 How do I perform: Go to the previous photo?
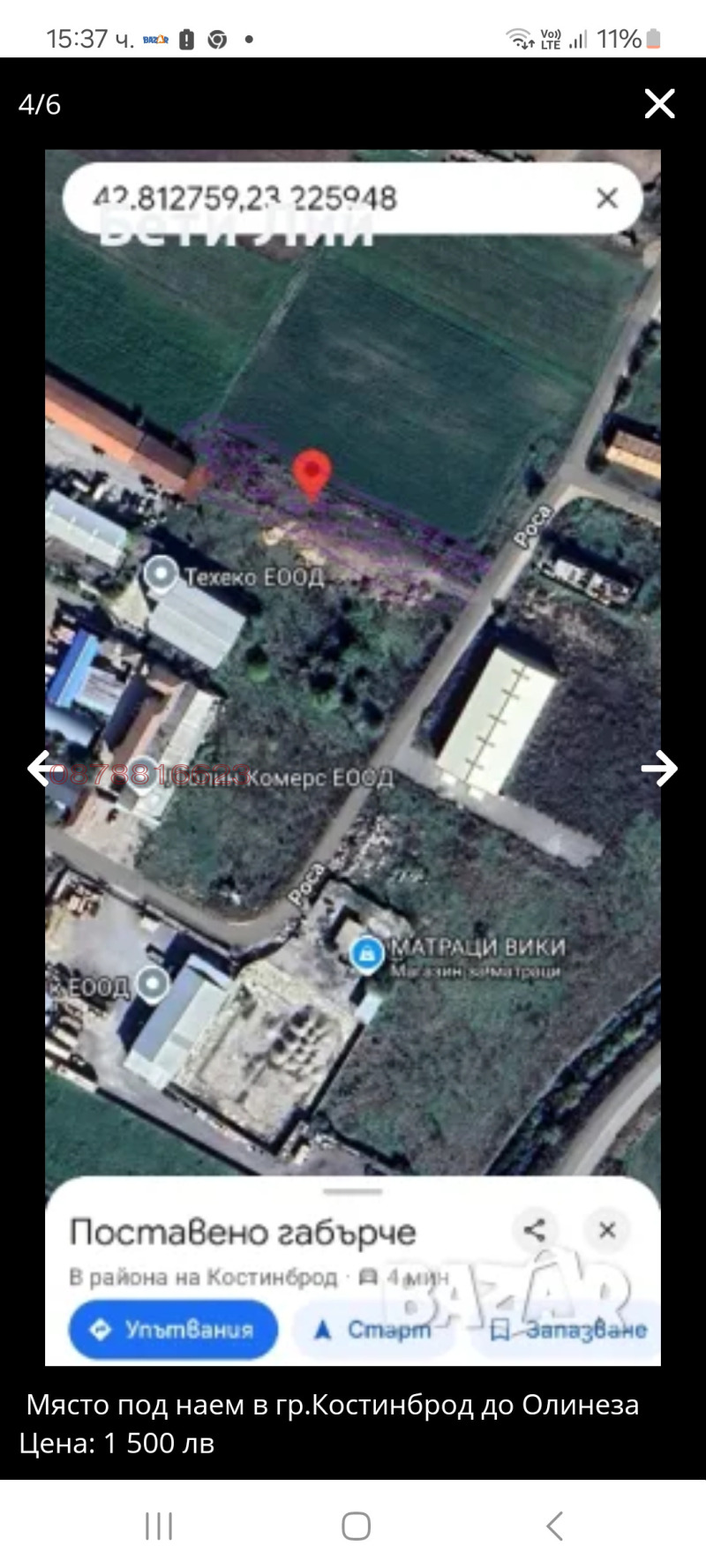[41, 769]
